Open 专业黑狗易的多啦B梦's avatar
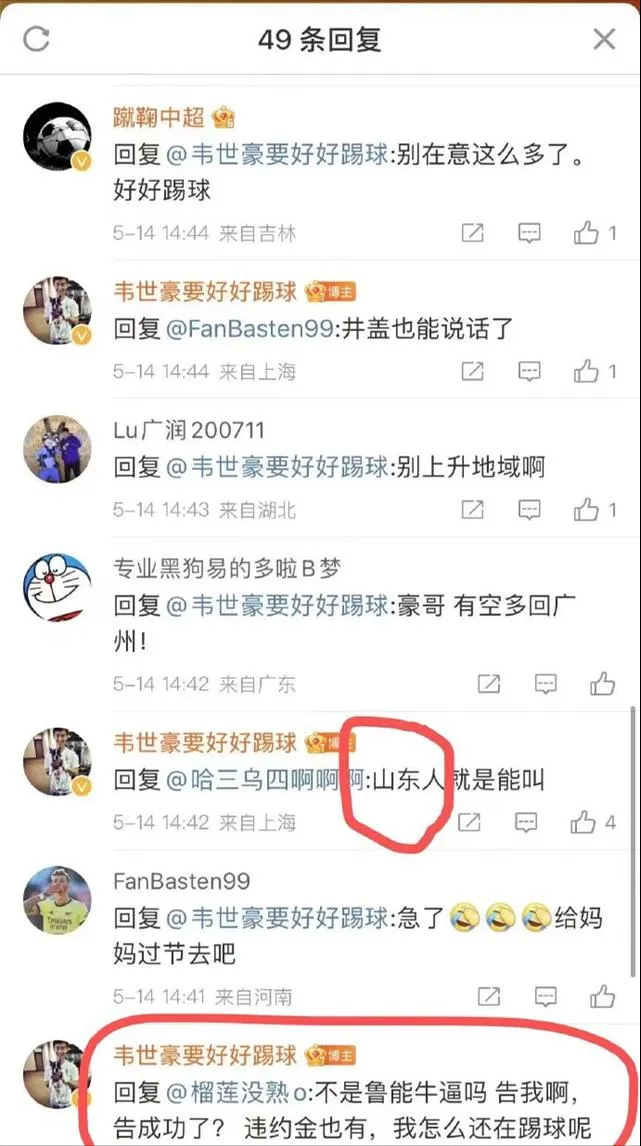The width and height of the screenshot is (641, 1146). [x=57, y=585]
